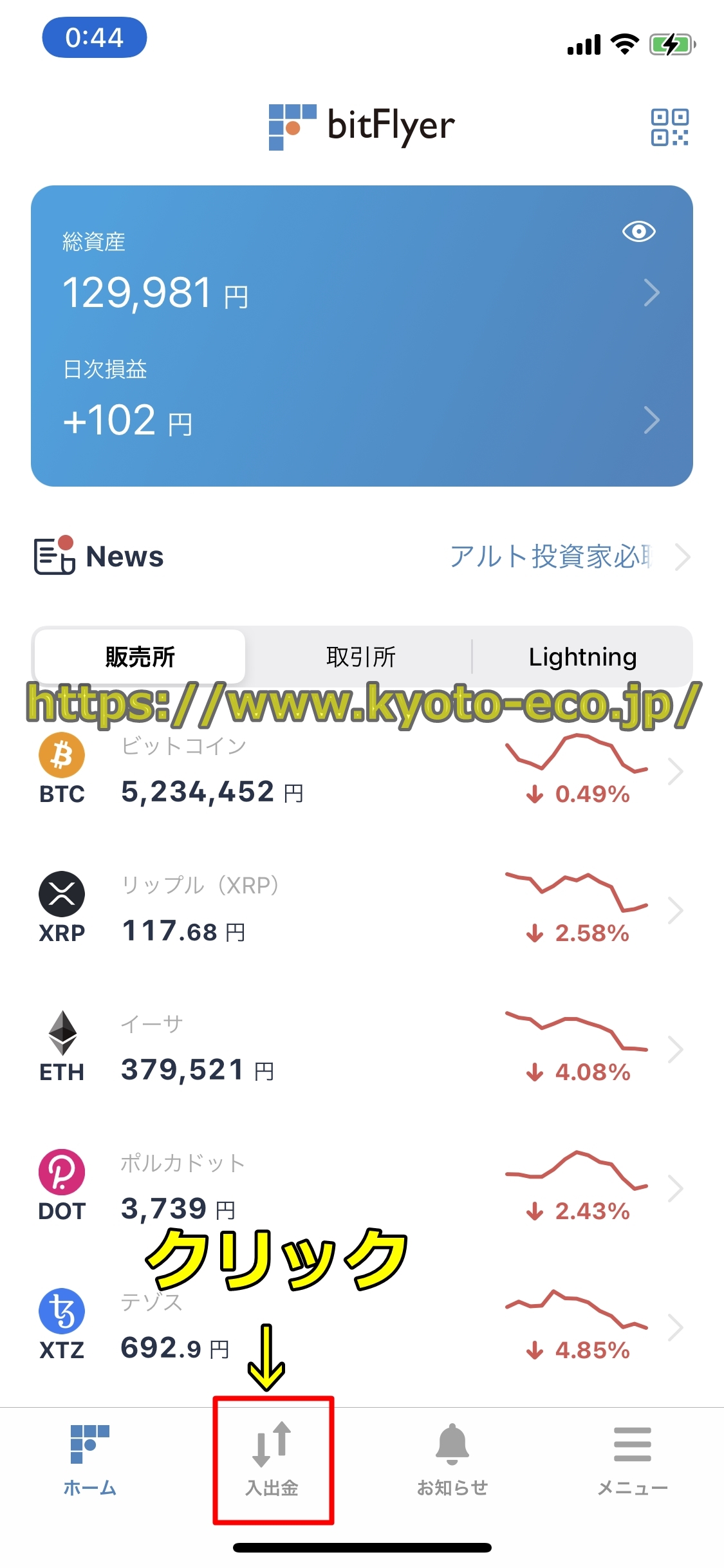Hide the asset balance with eye icon
Screen dimensions: 724x1568
(638, 232)
